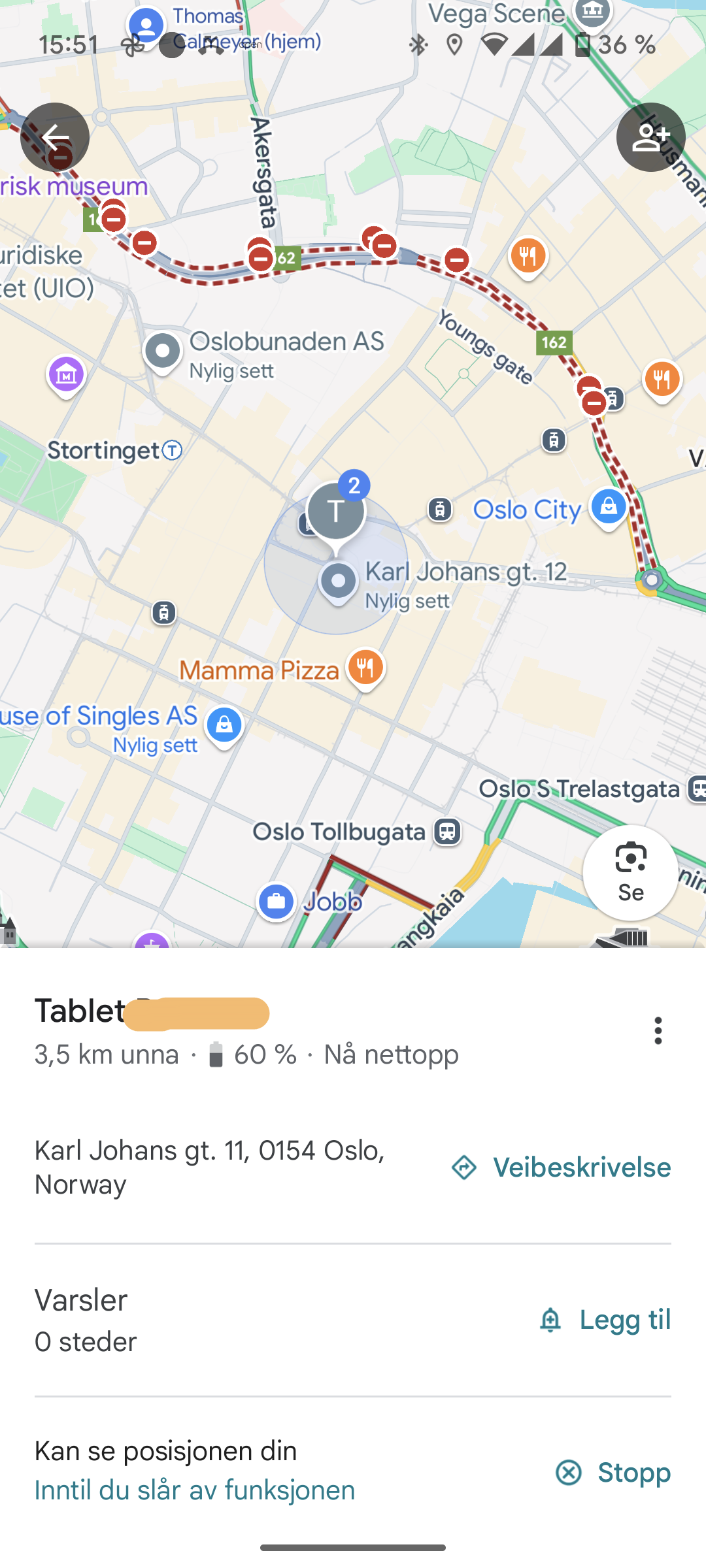Select the House of Singles AS marker
This screenshot has width=706, height=1568.
click(224, 725)
